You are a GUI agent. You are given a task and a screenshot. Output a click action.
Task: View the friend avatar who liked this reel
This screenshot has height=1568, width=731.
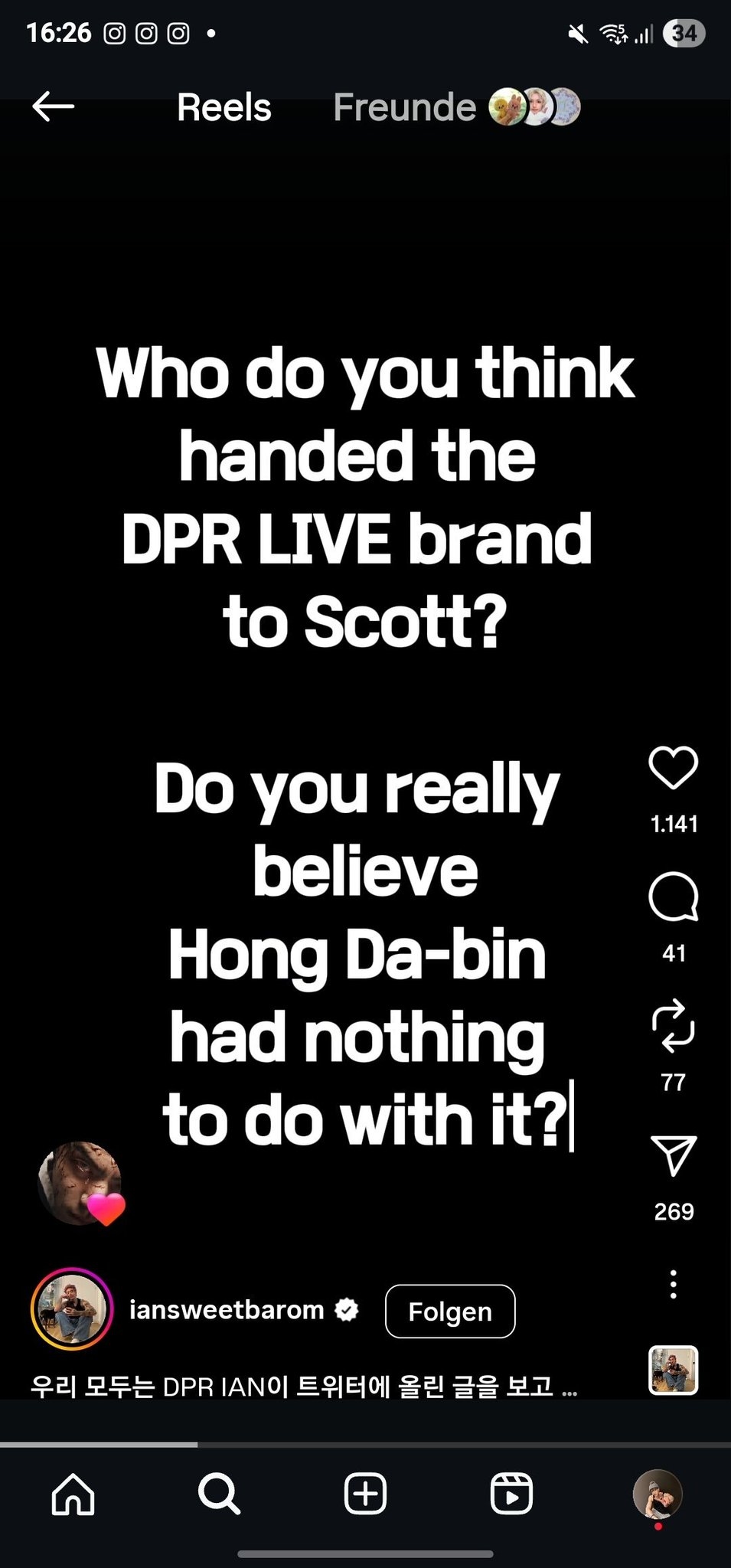coord(80,1183)
